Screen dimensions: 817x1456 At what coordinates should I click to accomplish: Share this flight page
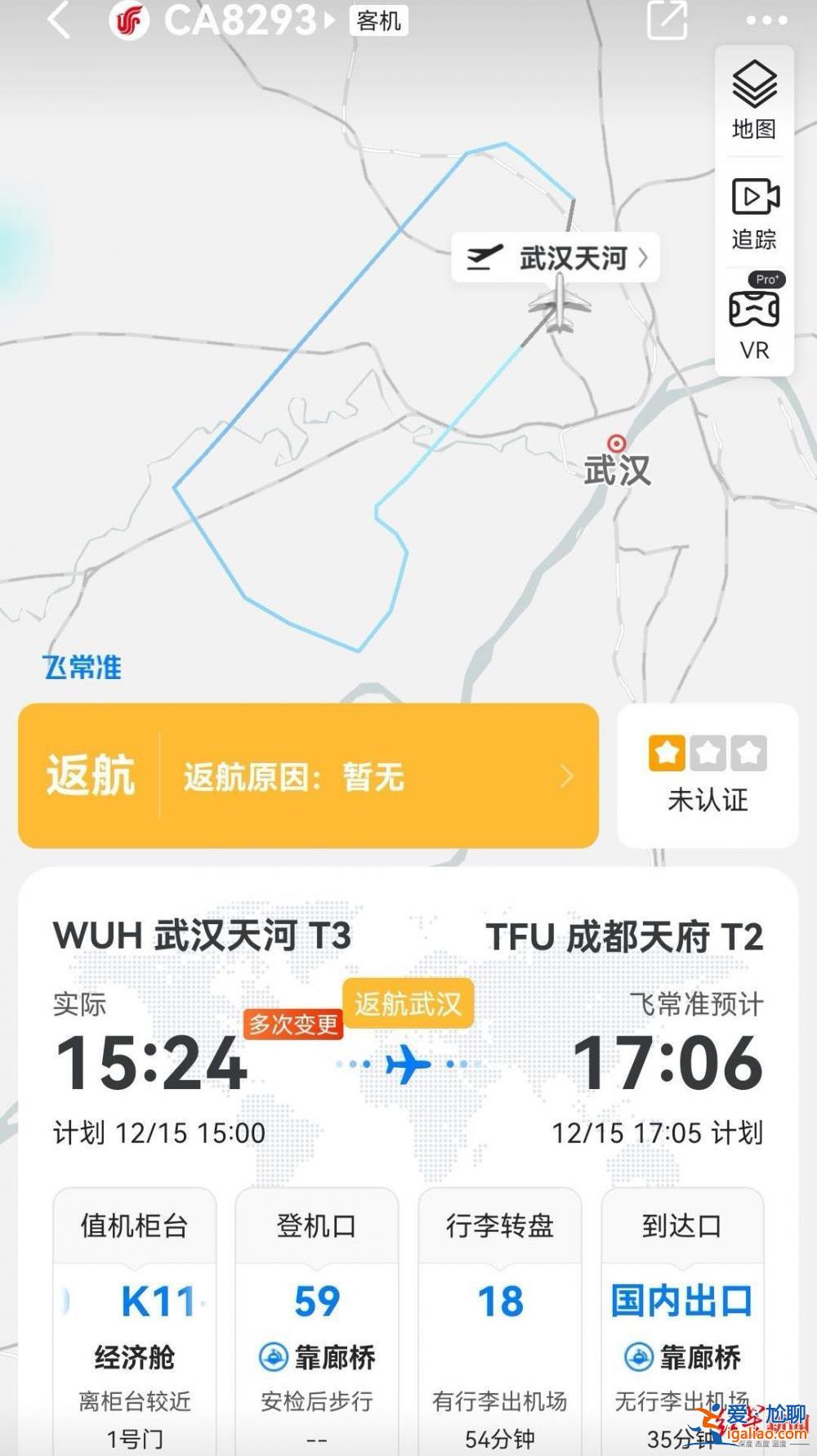coord(667,20)
